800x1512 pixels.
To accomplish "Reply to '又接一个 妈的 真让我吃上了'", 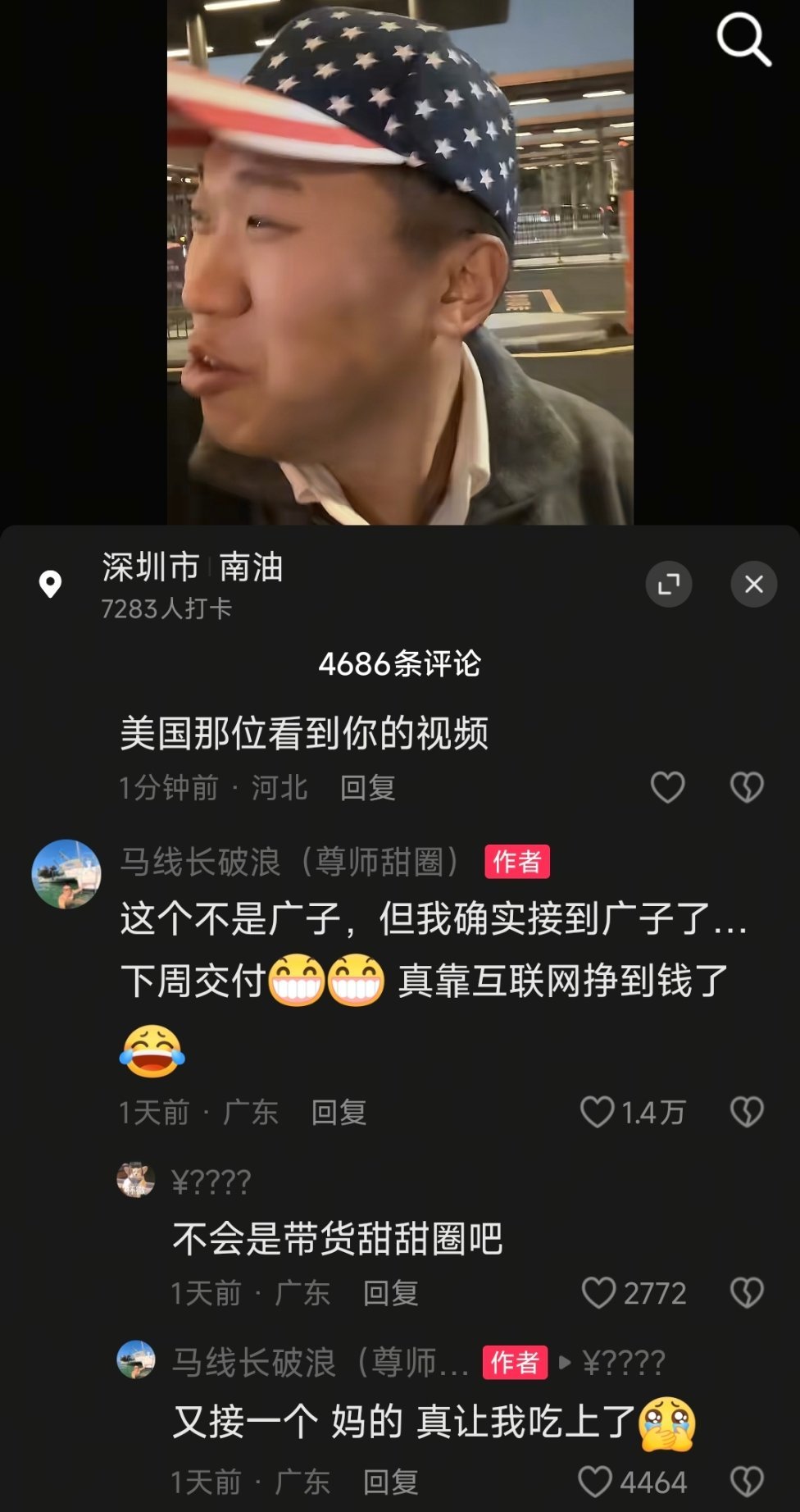I will pos(390,1482).
